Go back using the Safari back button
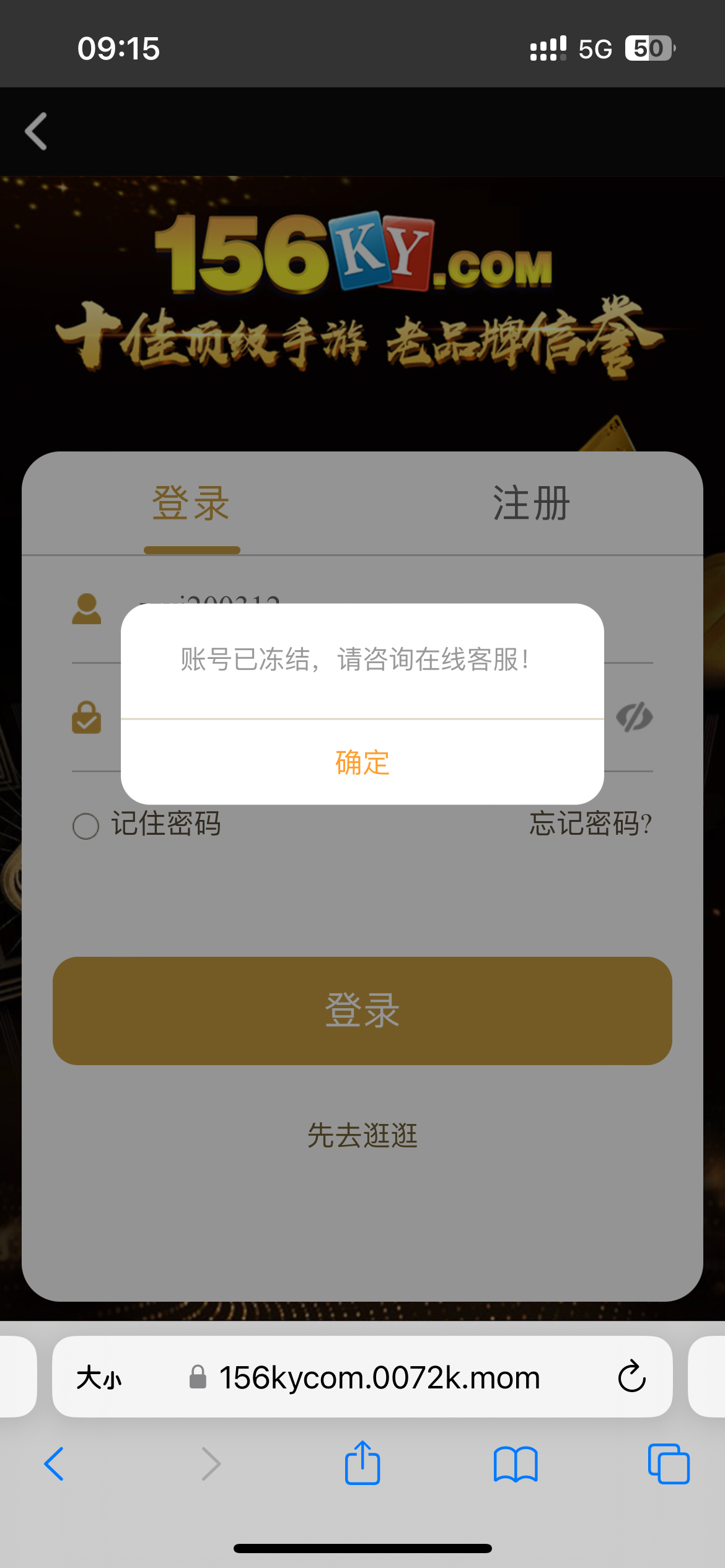Screen dimensions: 725x1568 coord(54,1464)
